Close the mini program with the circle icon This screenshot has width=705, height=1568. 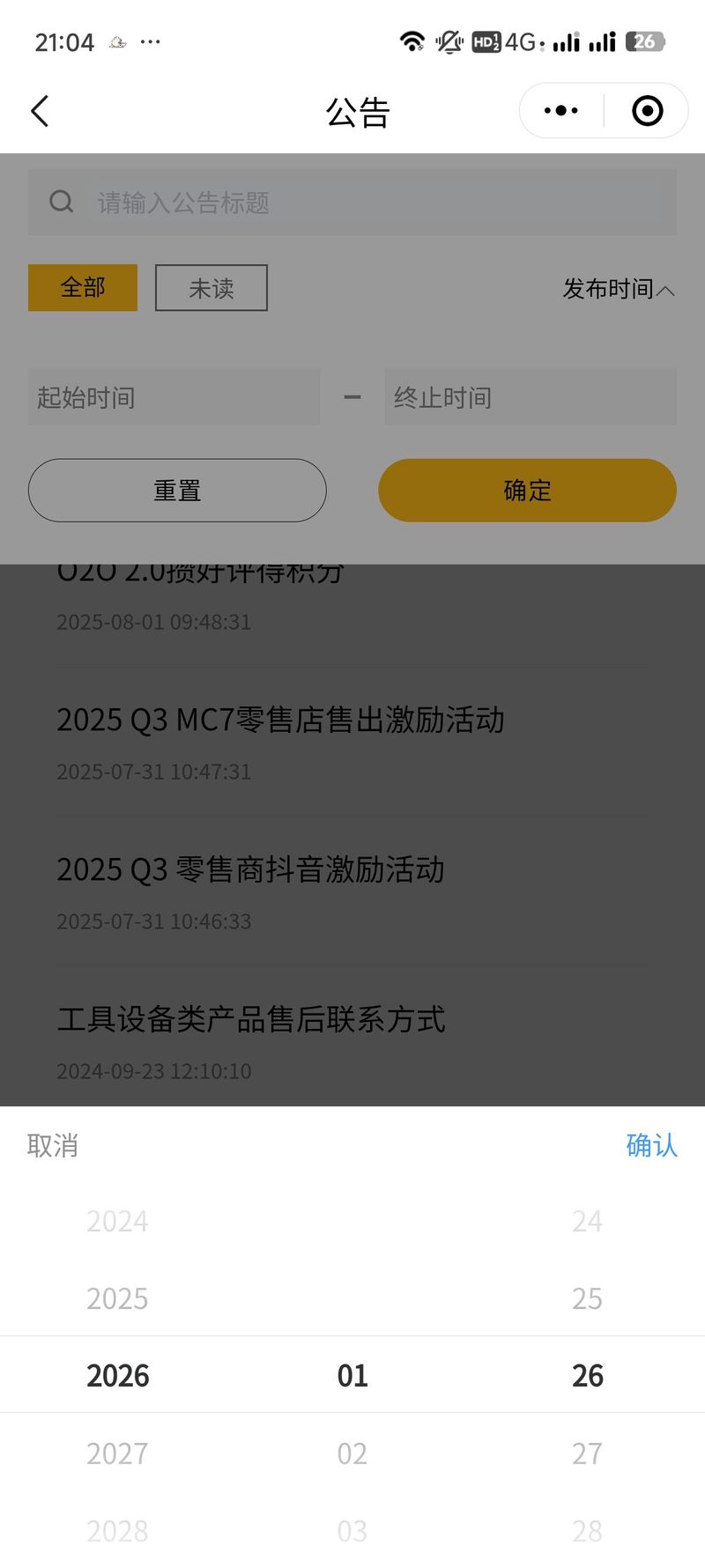point(647,111)
